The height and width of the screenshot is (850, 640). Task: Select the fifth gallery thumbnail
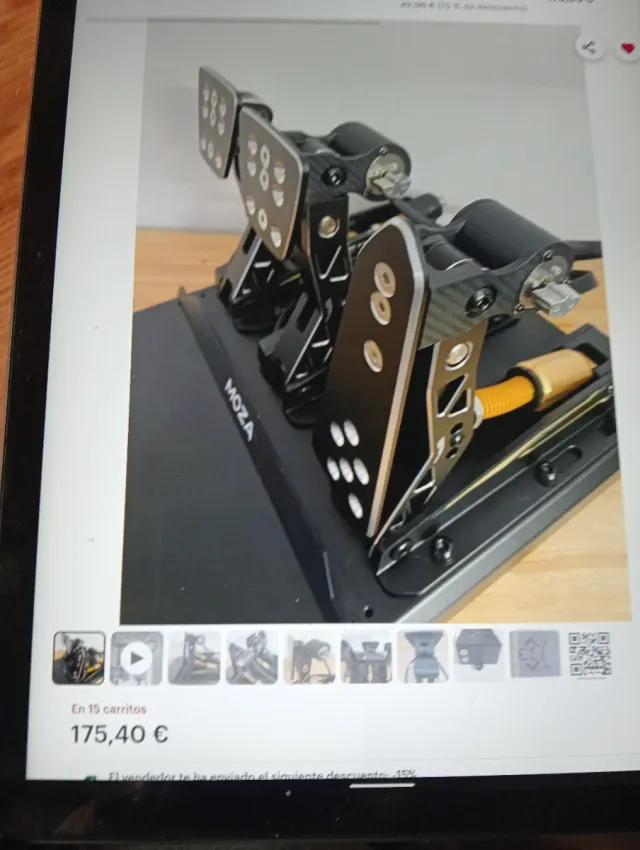click(x=309, y=657)
